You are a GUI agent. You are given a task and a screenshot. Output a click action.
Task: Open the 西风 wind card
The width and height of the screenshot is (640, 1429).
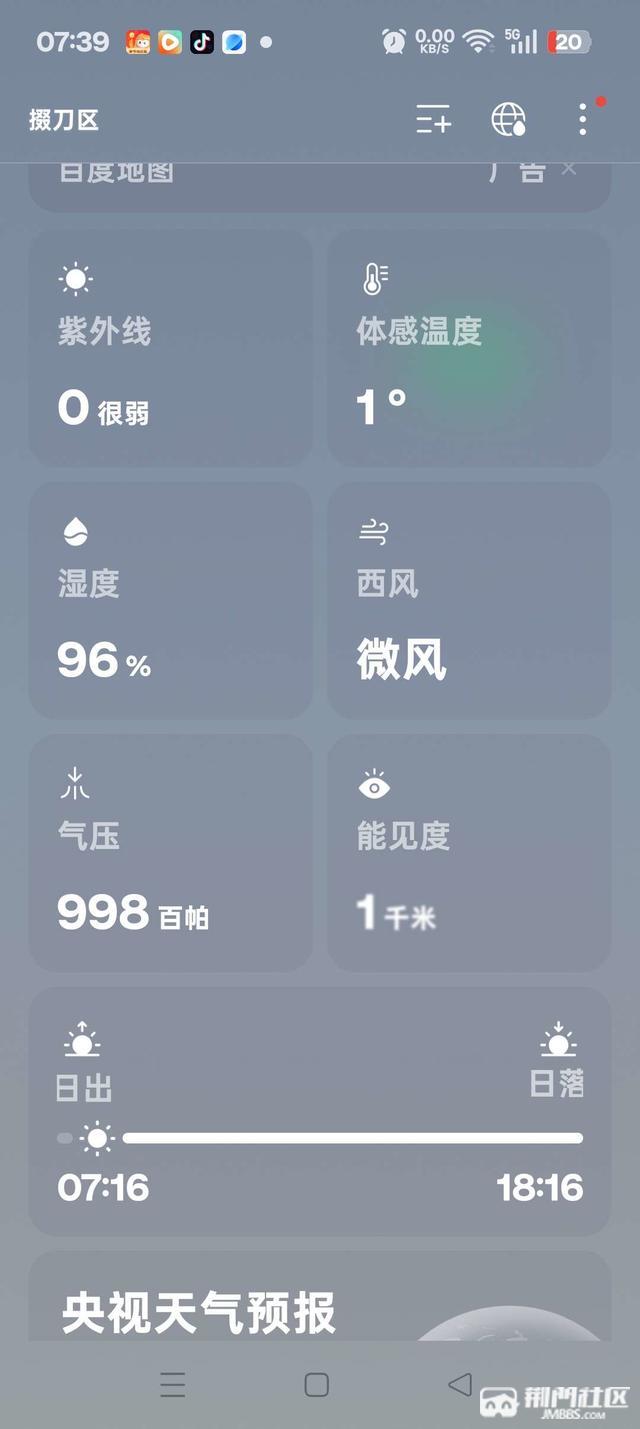468,600
